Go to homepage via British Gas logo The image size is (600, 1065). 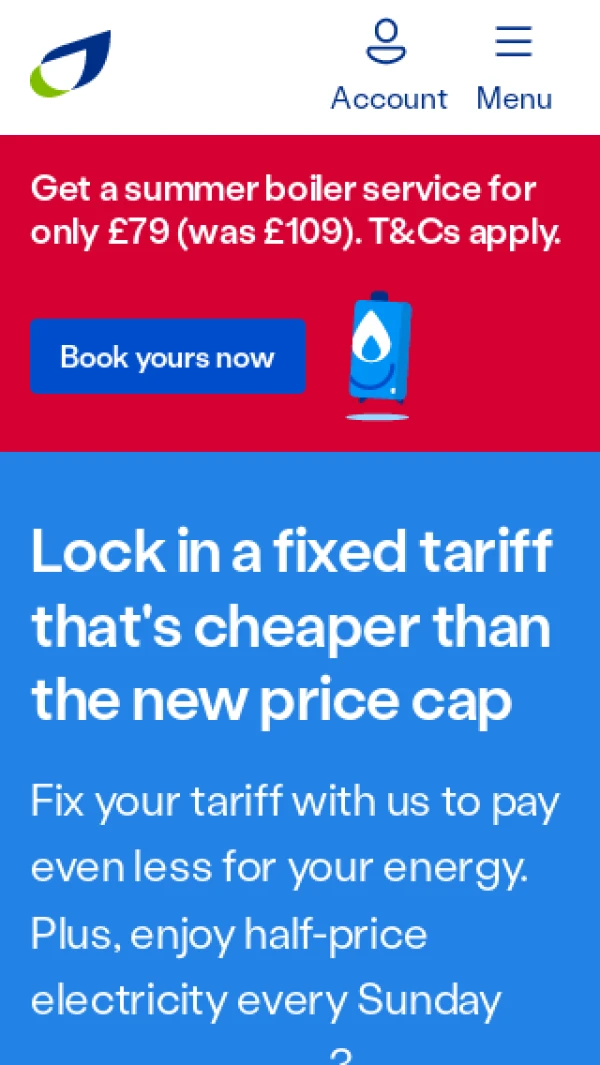pos(70,64)
